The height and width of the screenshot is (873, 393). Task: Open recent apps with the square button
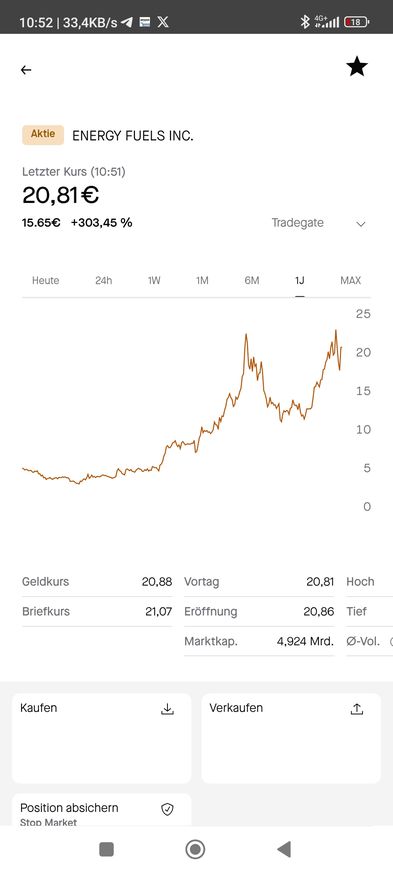click(106, 849)
